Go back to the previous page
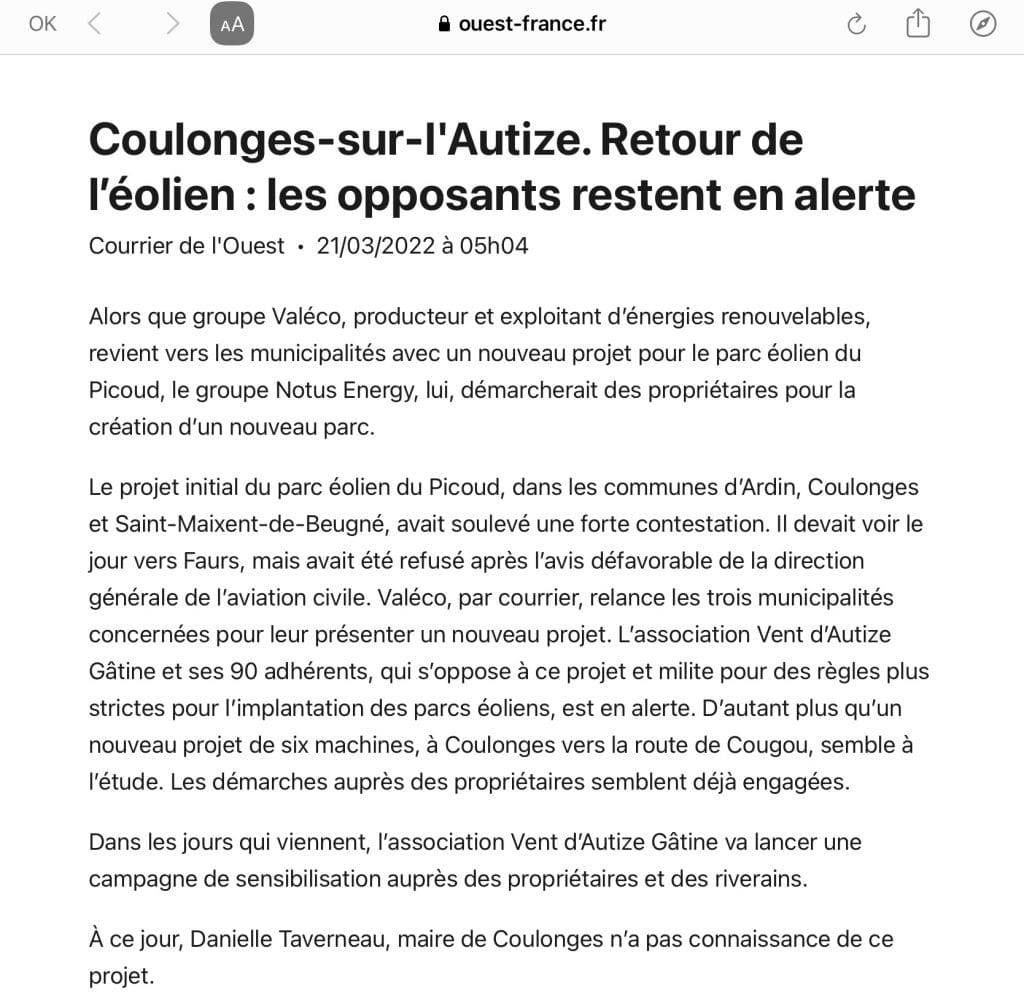Viewport: 1024px width, 1007px height. (95, 24)
